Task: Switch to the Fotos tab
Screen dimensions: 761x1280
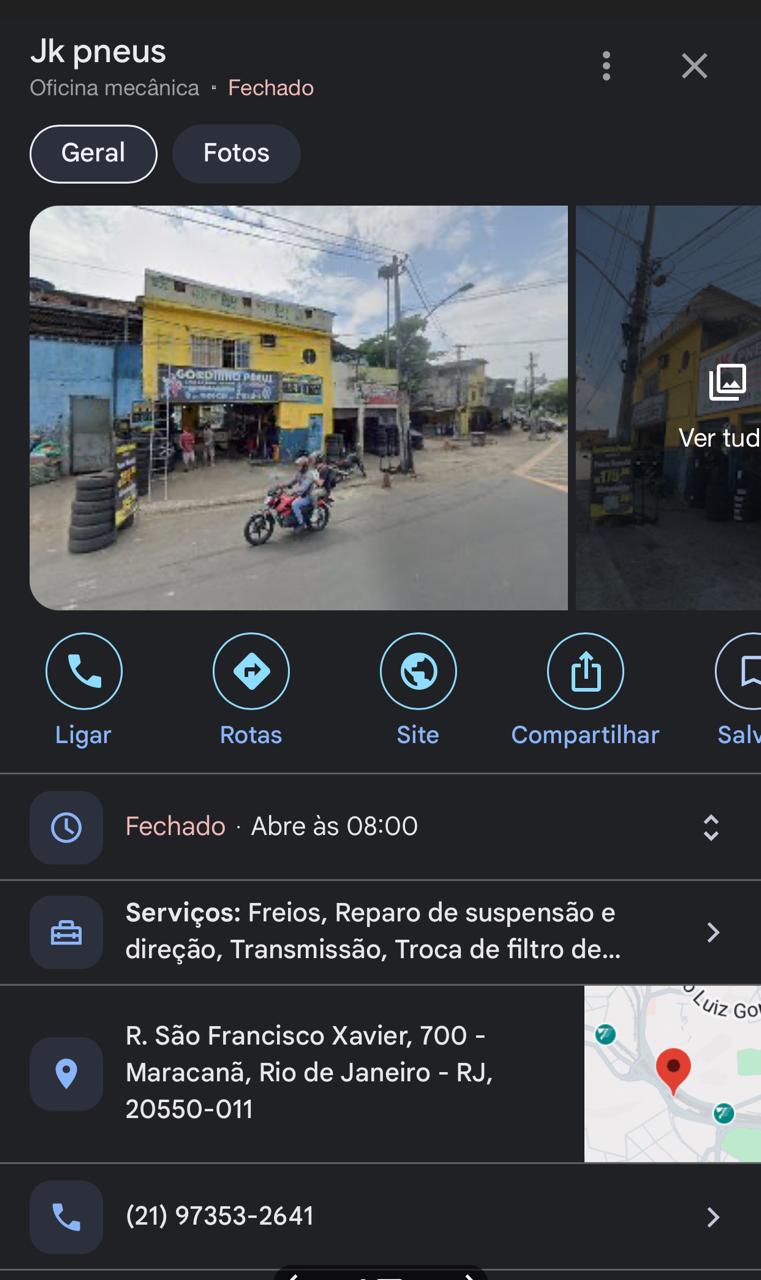Action: (x=236, y=153)
